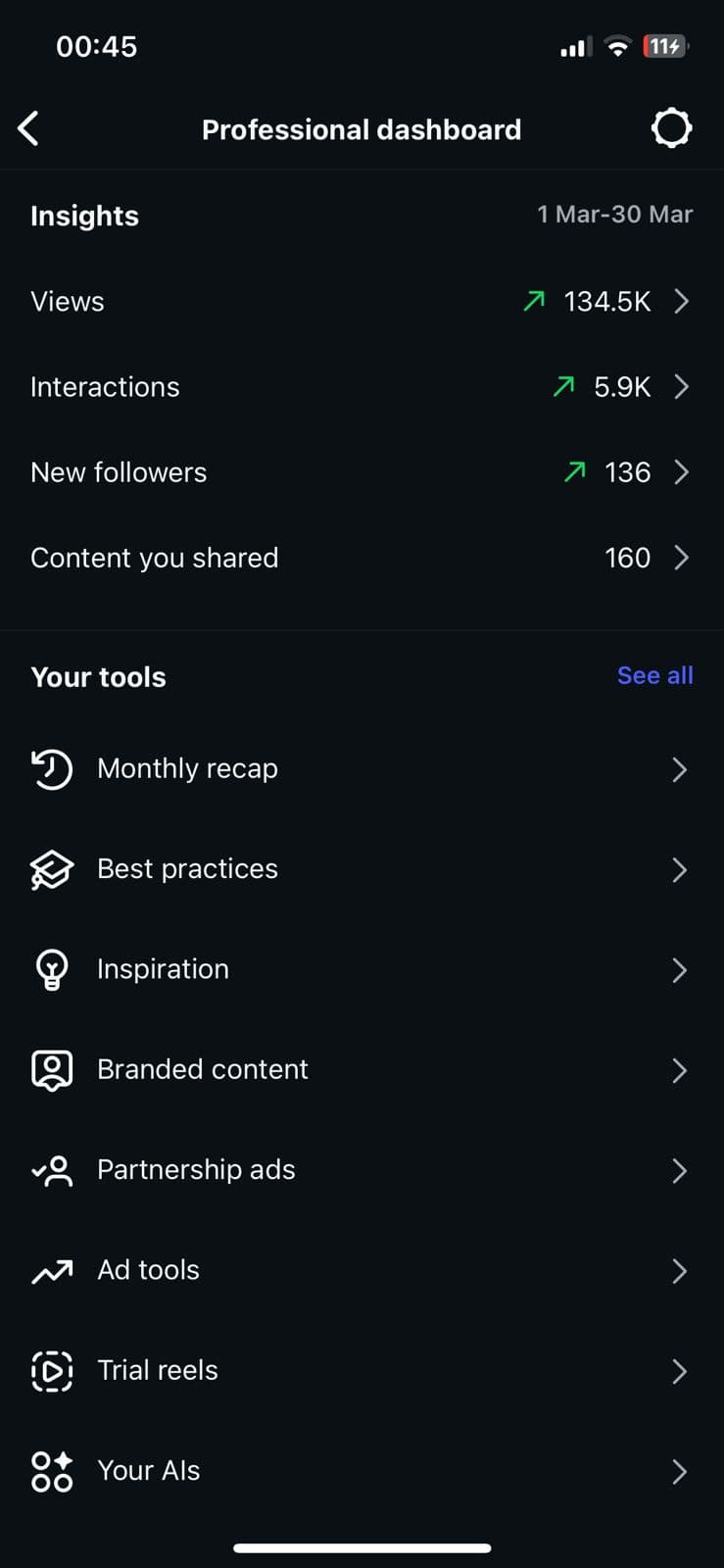Expand the Views insights row

tap(682, 302)
